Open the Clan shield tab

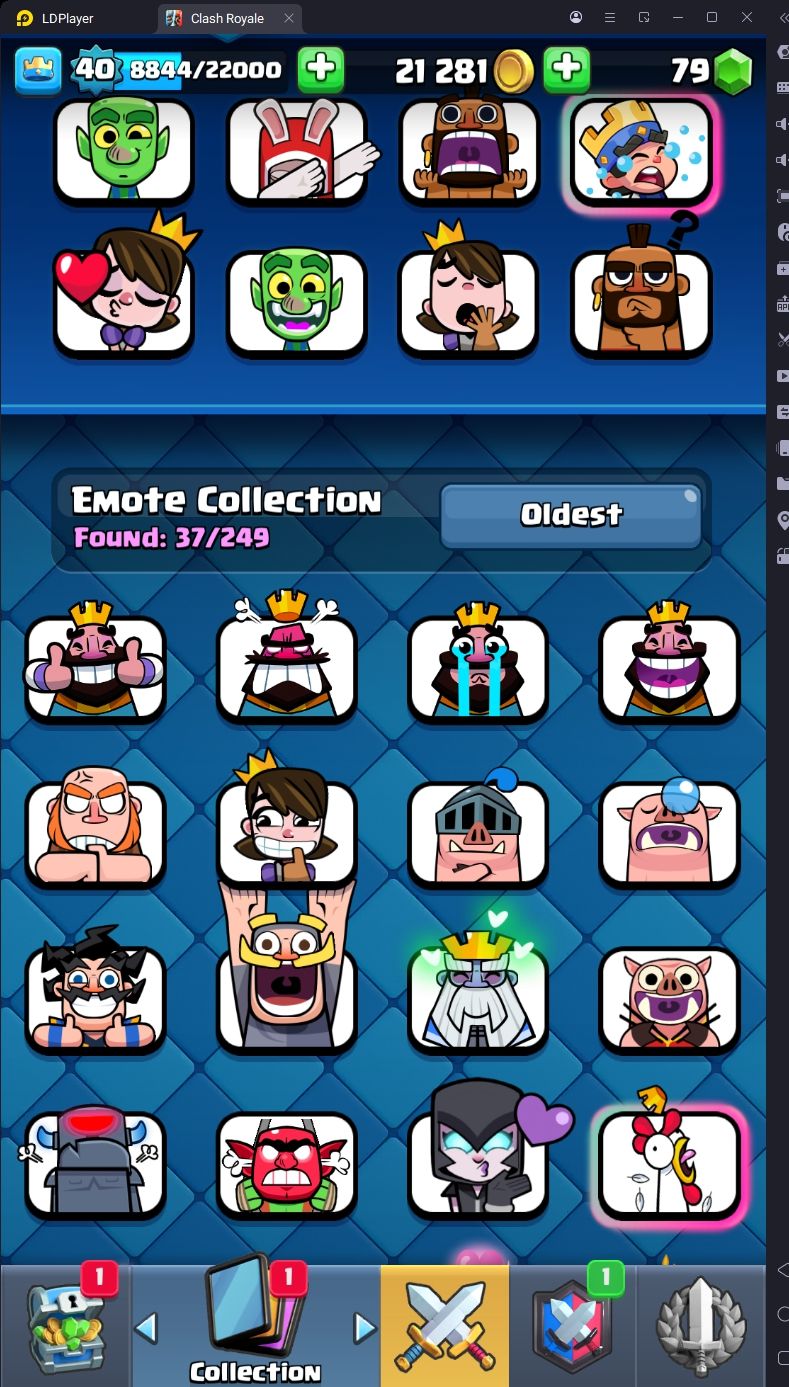coord(572,1325)
